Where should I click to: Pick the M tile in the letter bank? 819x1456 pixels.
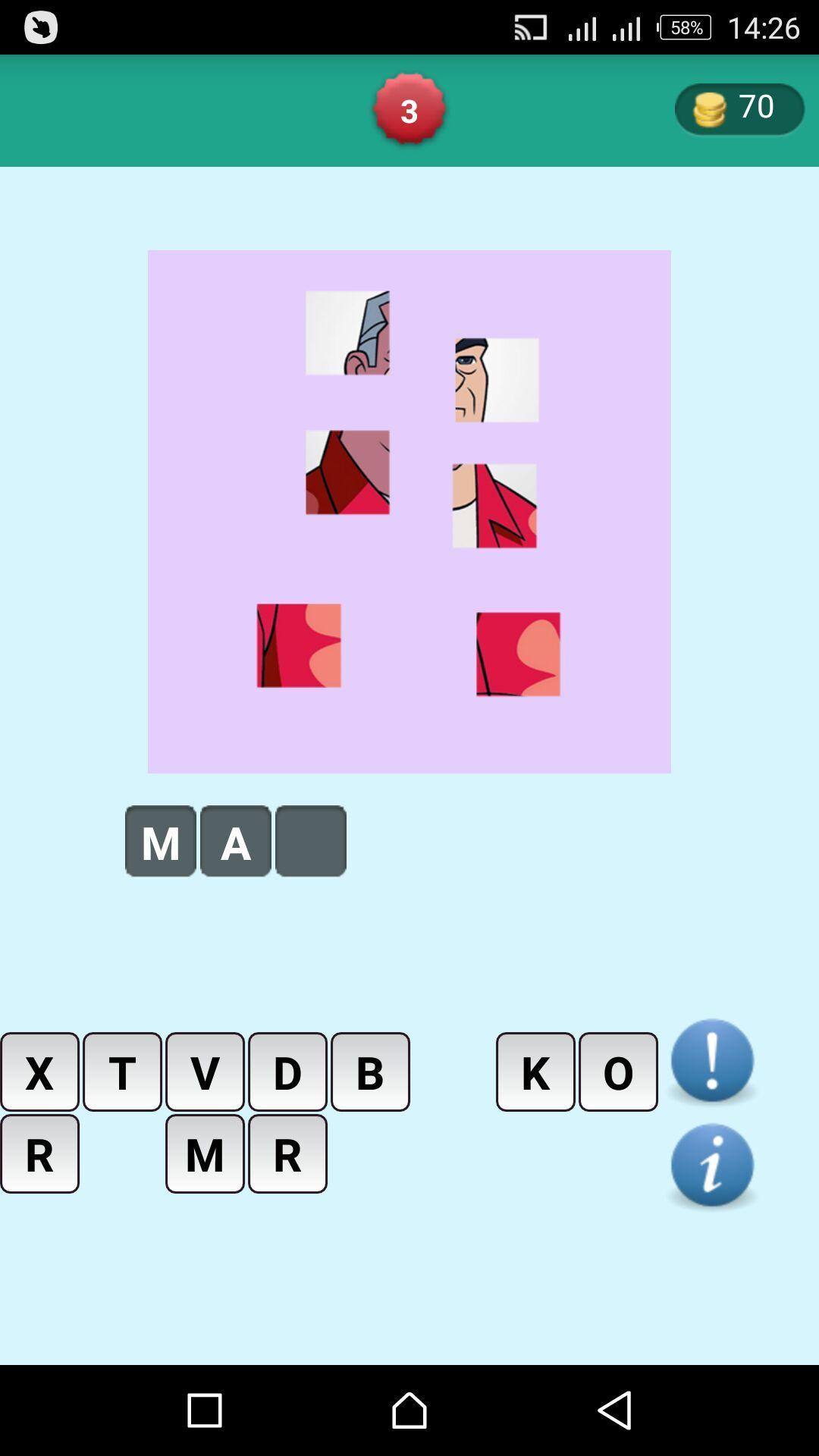pyautogui.click(x=205, y=1153)
